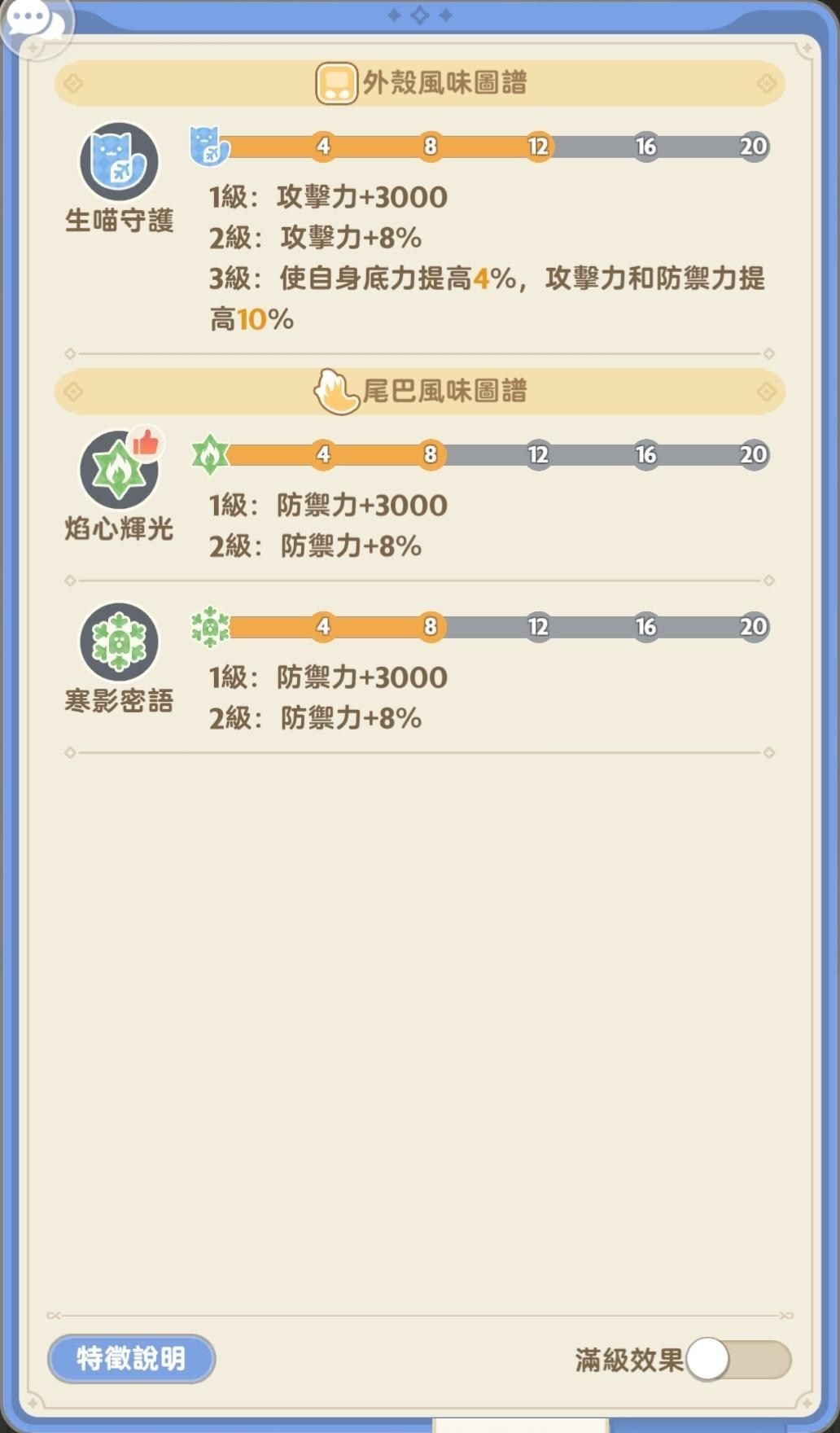Click the shell icon beside 外殼風味圖譜 header

click(x=336, y=81)
